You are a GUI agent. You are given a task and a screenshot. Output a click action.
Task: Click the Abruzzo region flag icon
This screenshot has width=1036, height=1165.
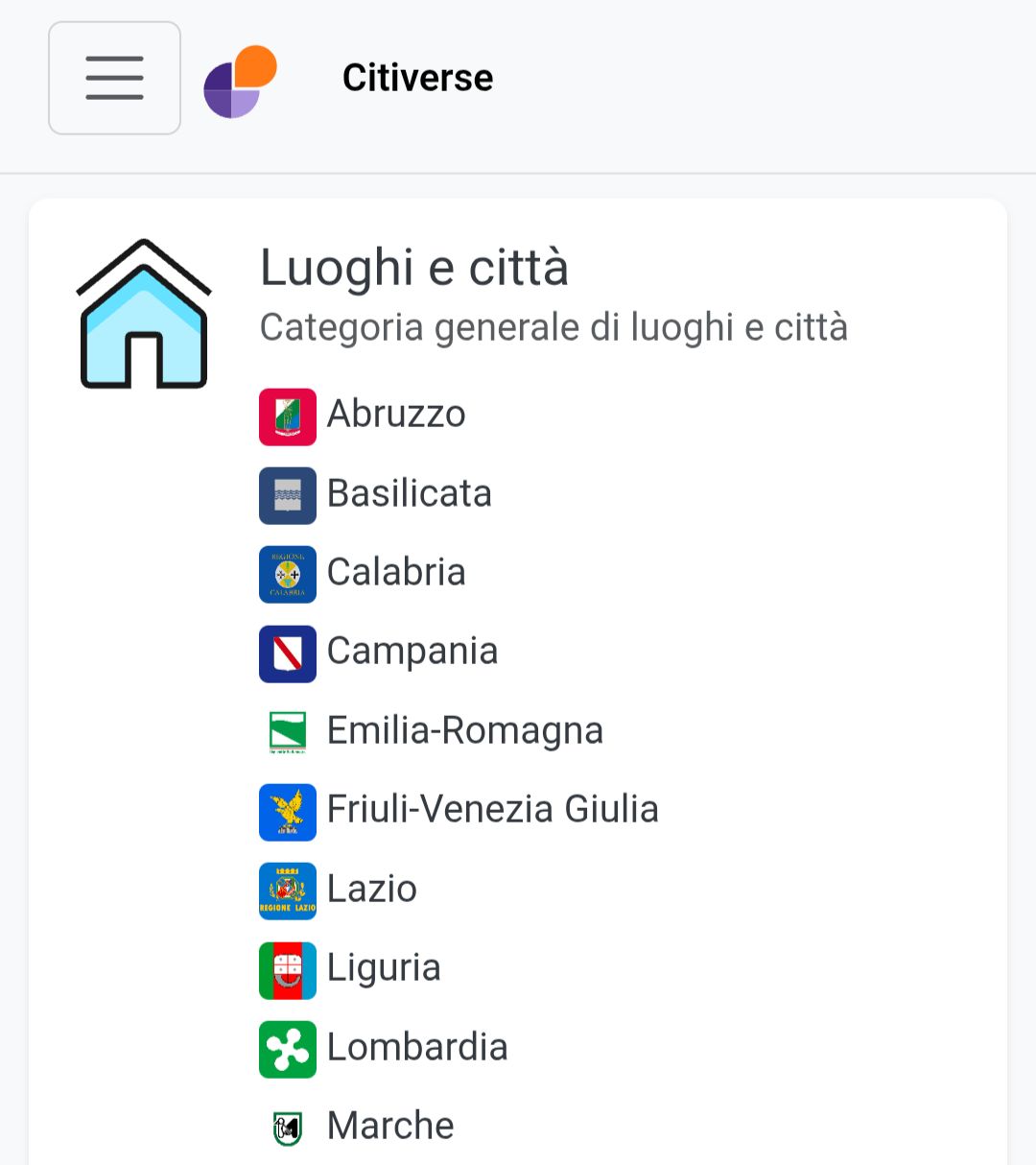[287, 416]
